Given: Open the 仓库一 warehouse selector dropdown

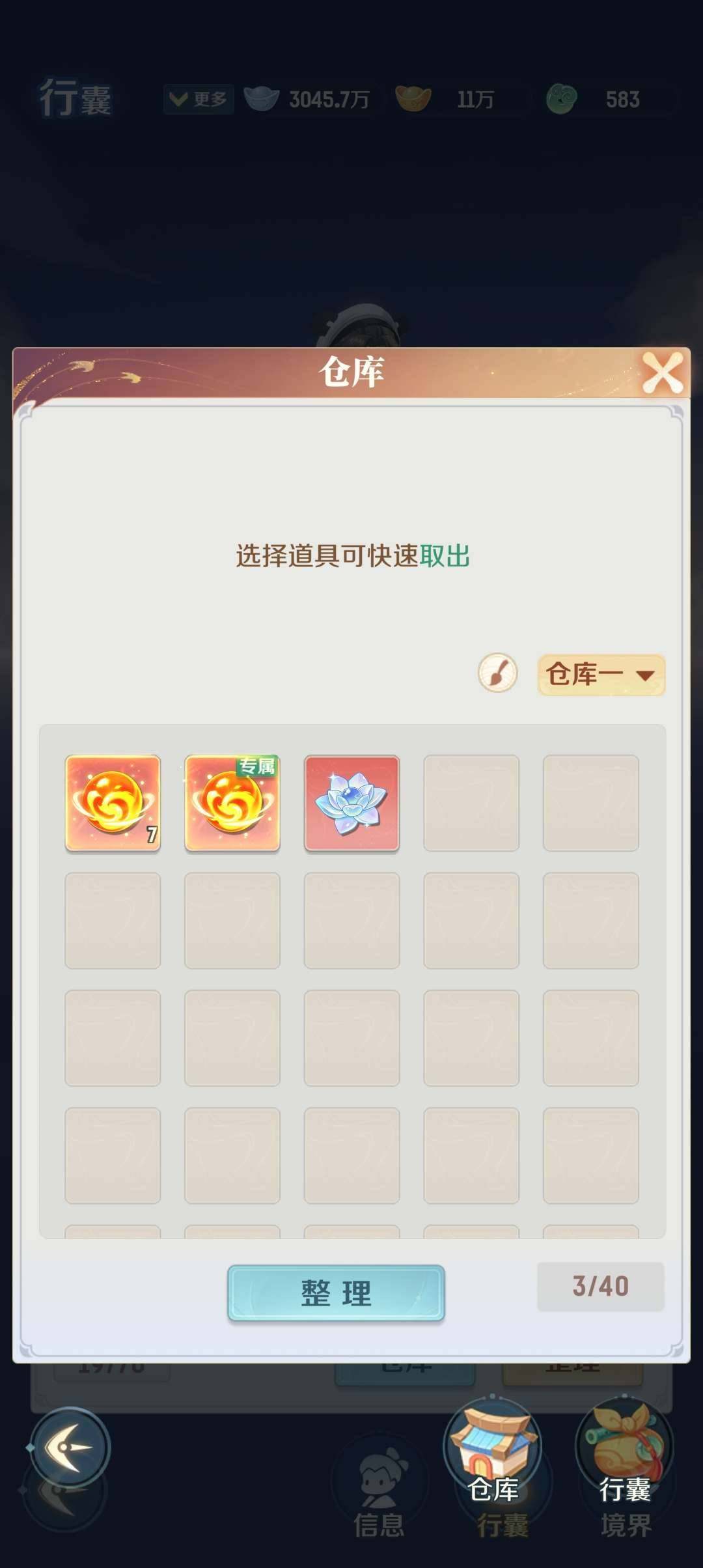Looking at the screenshot, I should pos(600,676).
